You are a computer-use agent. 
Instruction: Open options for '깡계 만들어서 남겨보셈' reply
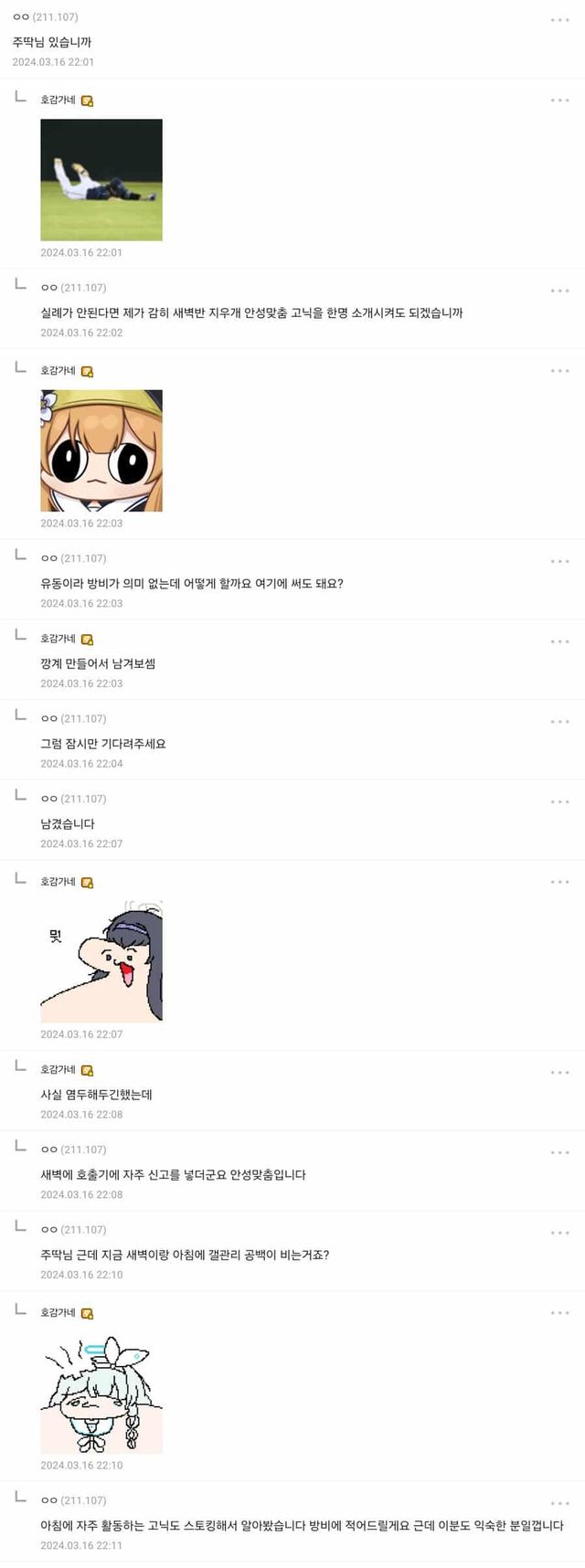point(559,641)
